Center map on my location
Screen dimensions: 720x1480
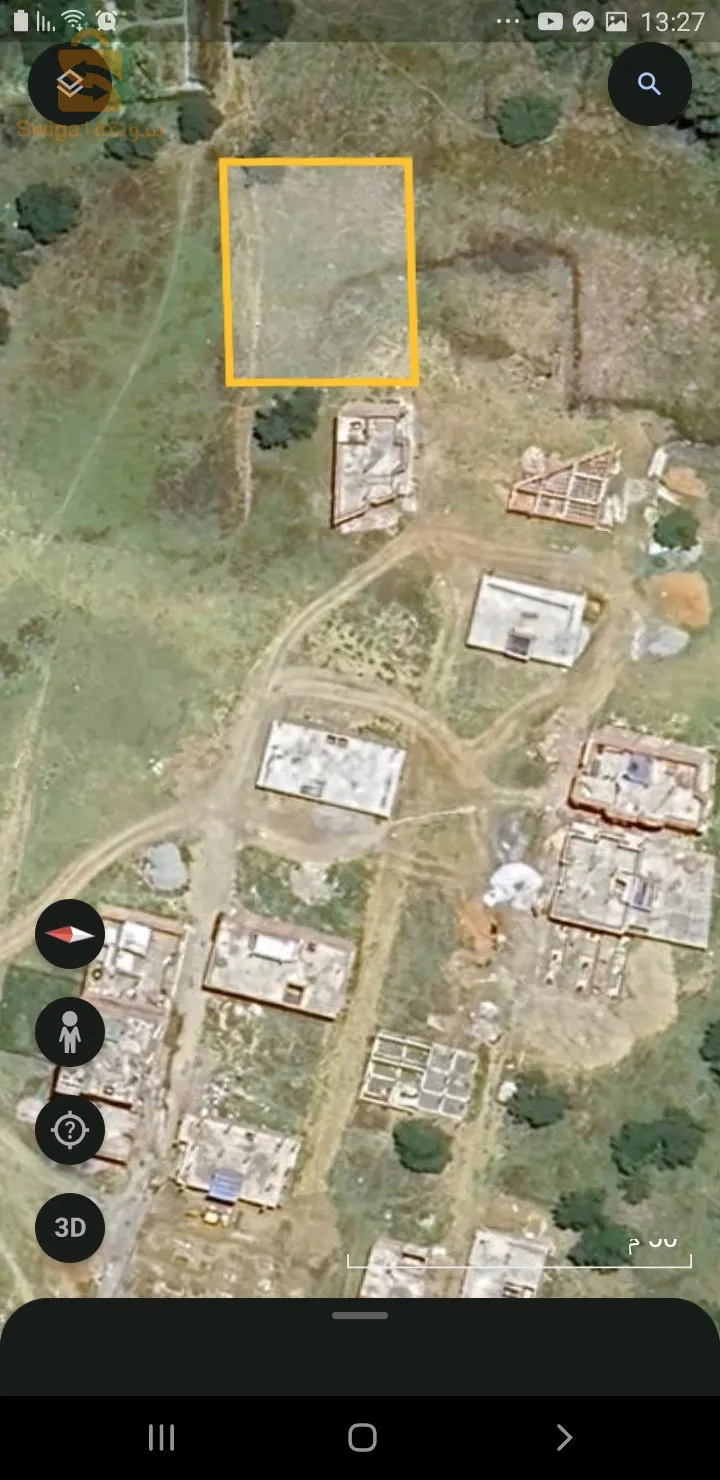click(x=70, y=1130)
